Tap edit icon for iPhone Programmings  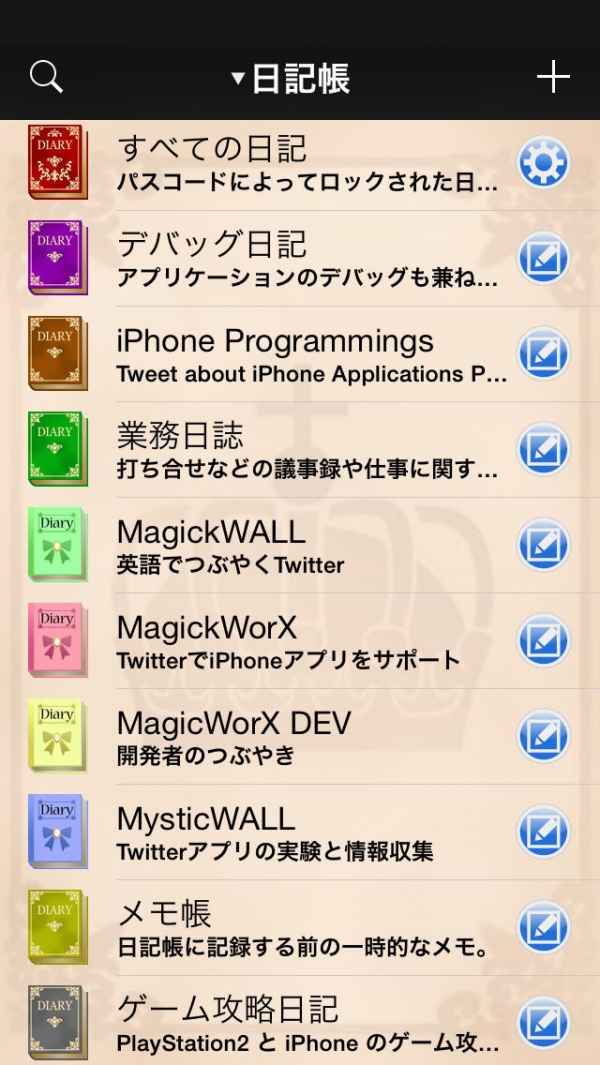[x=544, y=354]
